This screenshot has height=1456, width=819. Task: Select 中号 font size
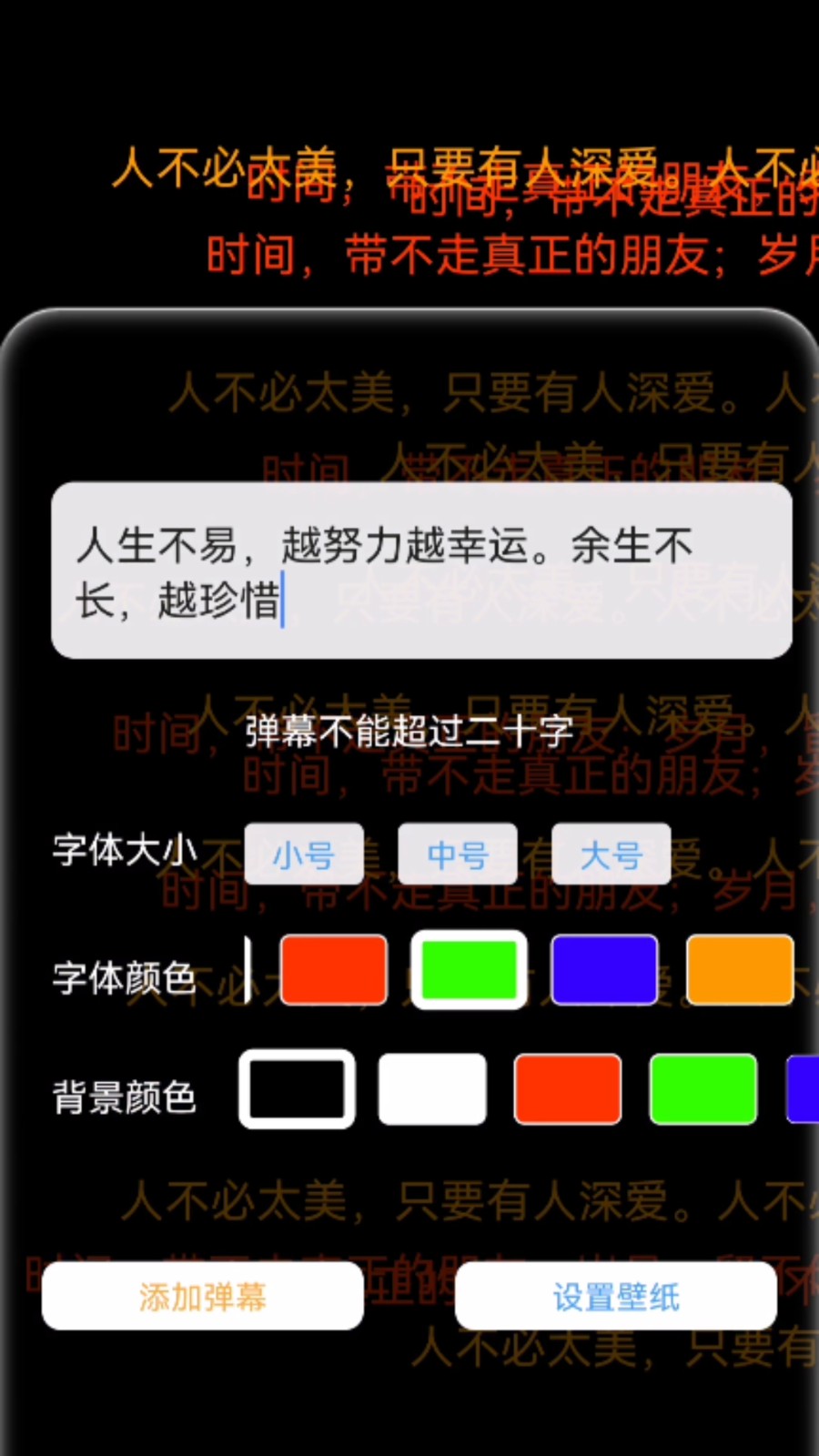tap(458, 854)
